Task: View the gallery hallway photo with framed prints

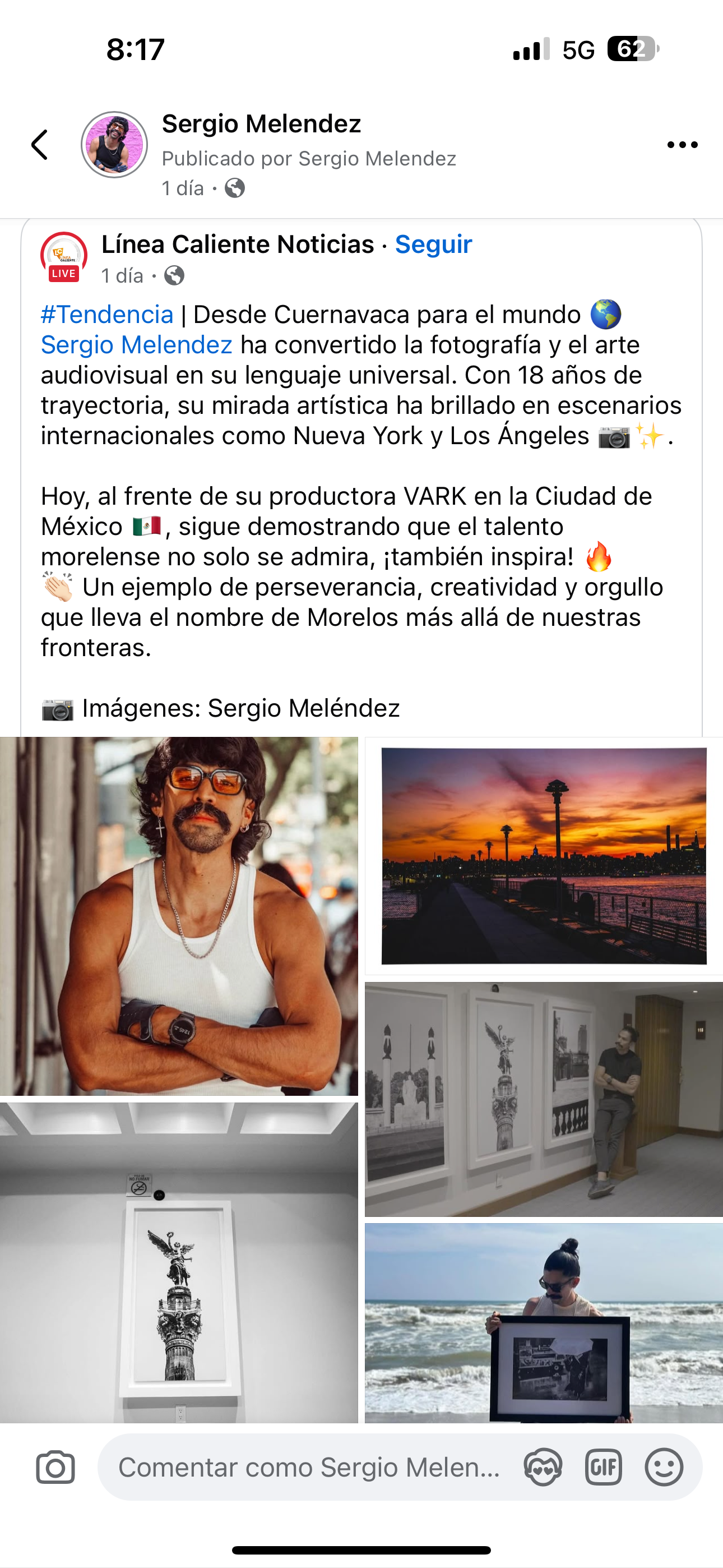Action: [x=544, y=1099]
